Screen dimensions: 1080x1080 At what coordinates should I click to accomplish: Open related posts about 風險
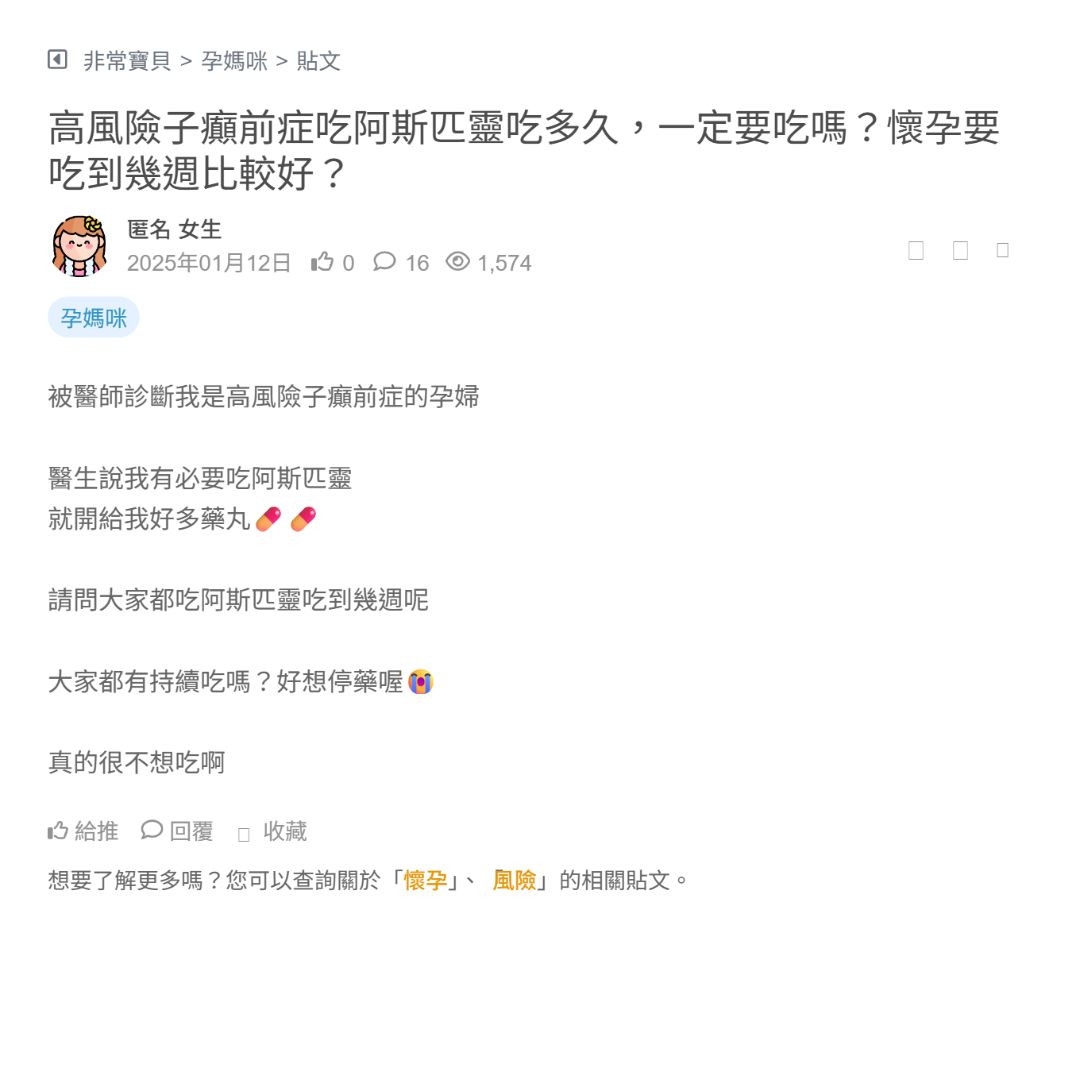click(514, 881)
